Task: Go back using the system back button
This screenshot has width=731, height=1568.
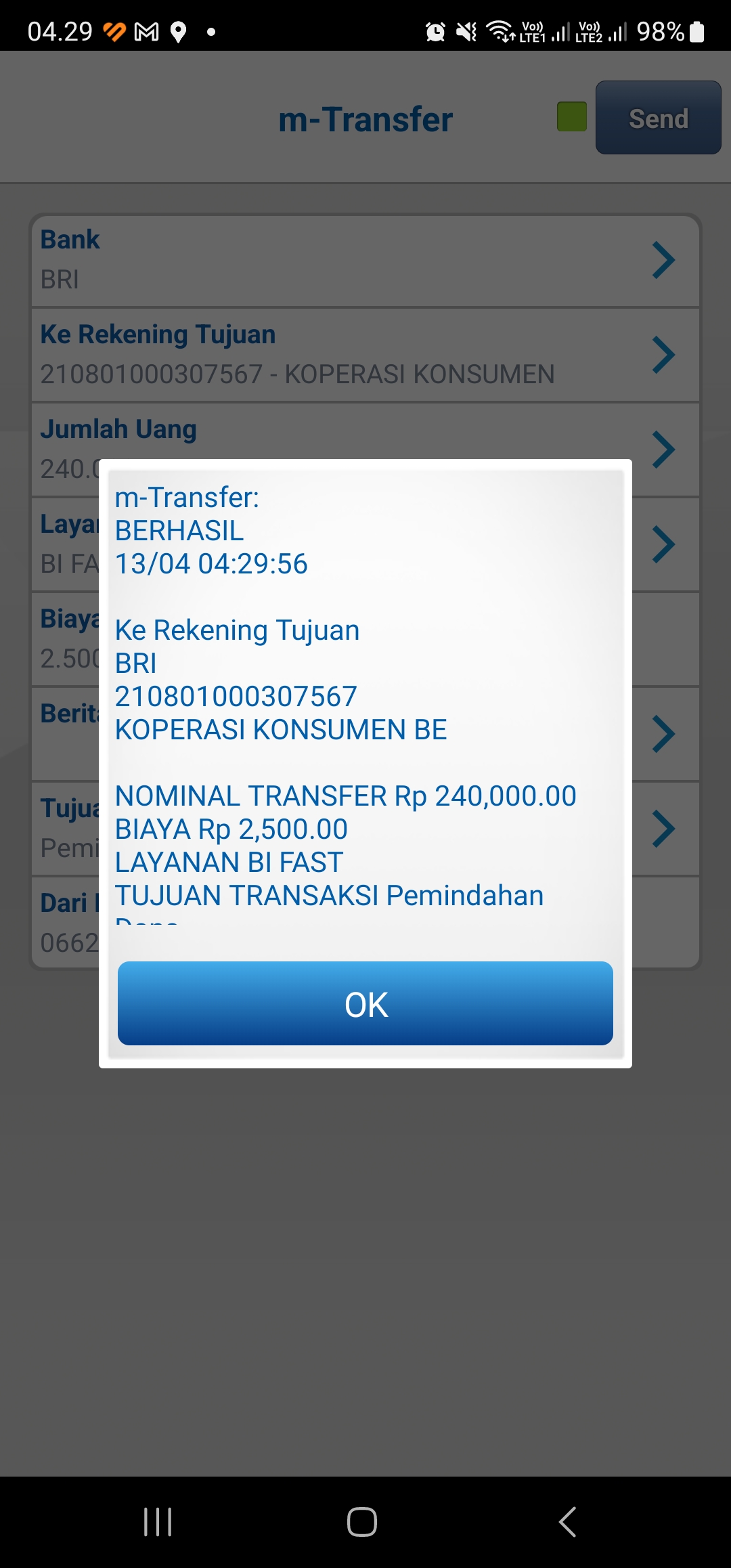Action: (567, 1522)
